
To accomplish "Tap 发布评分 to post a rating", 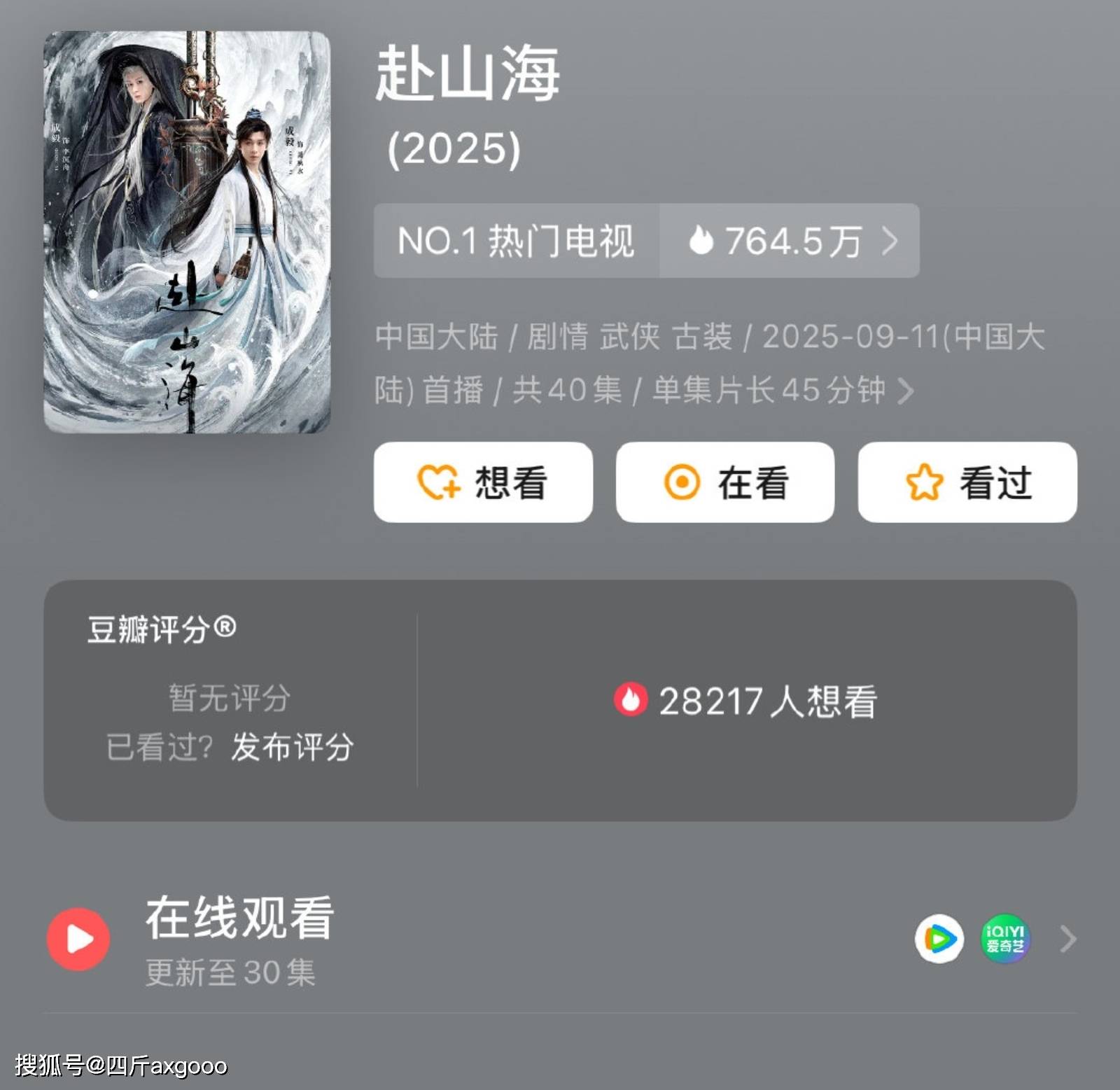I will (x=293, y=747).
